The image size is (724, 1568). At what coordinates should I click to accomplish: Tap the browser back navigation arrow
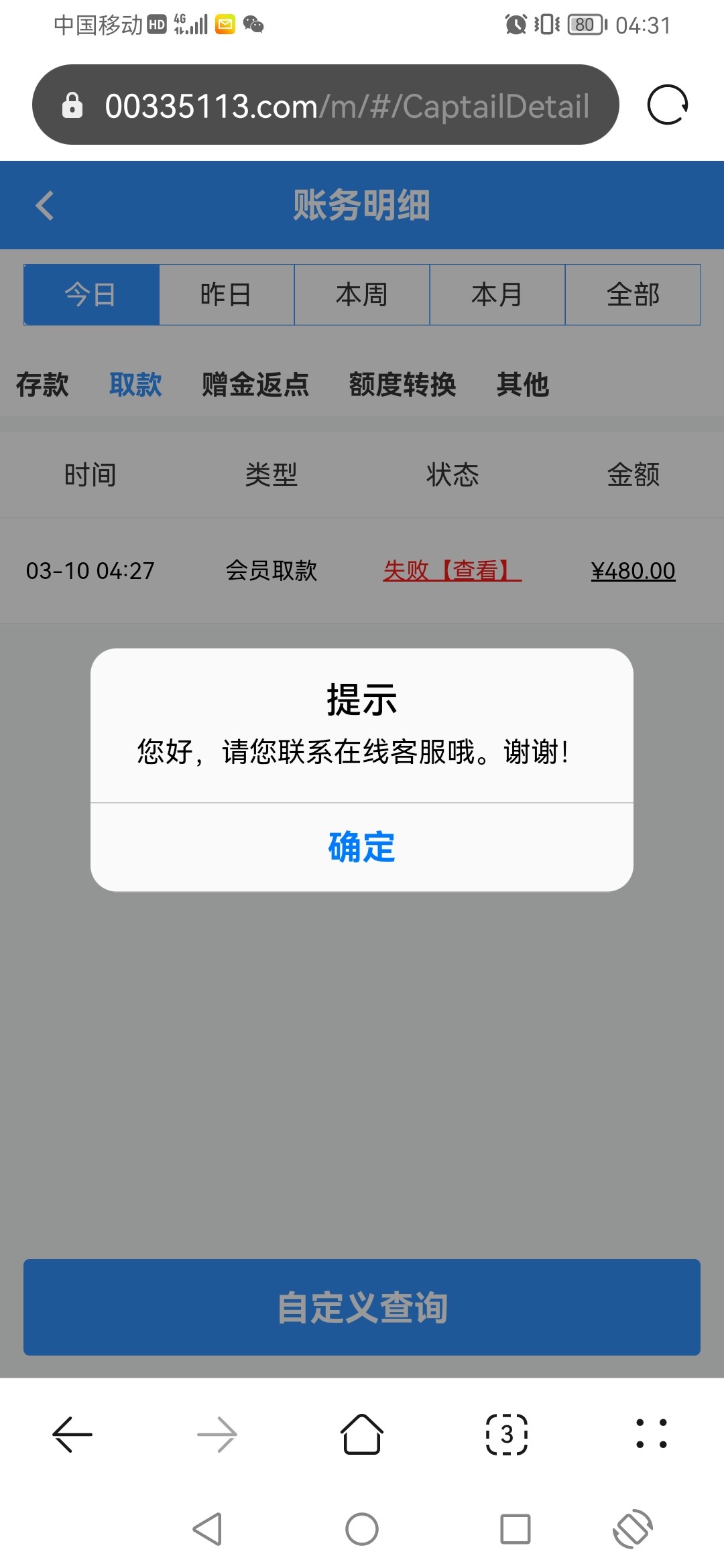pyautogui.click(x=72, y=1434)
